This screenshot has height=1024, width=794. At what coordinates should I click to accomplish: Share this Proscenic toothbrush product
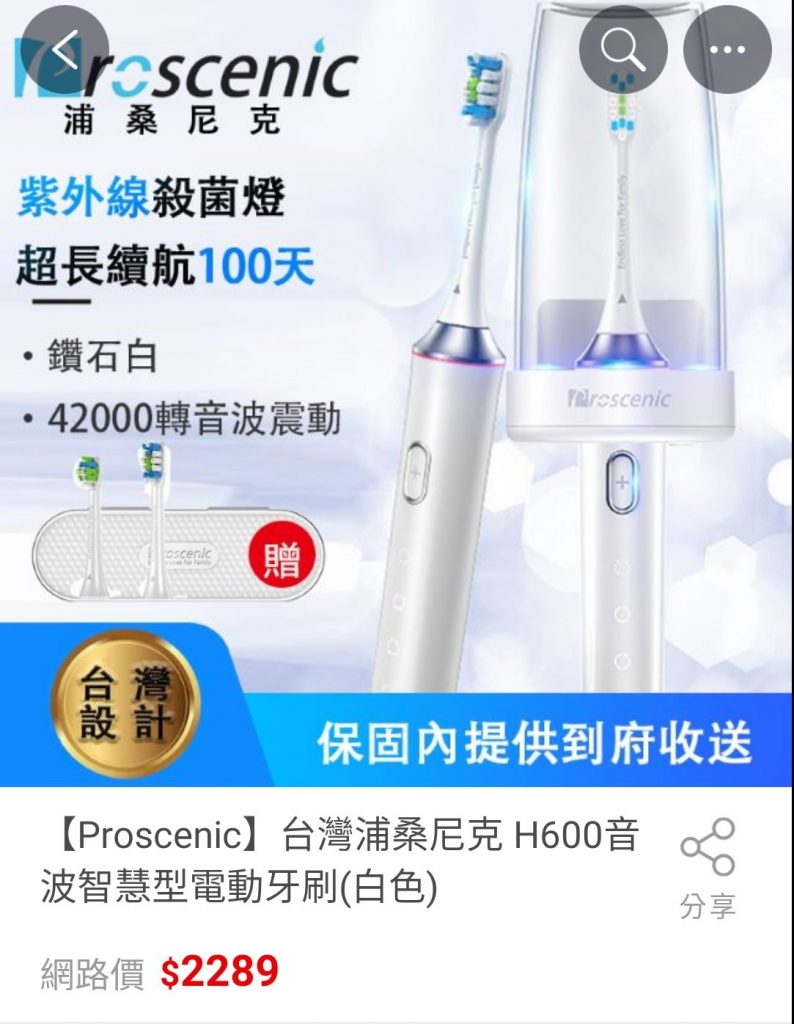click(707, 866)
